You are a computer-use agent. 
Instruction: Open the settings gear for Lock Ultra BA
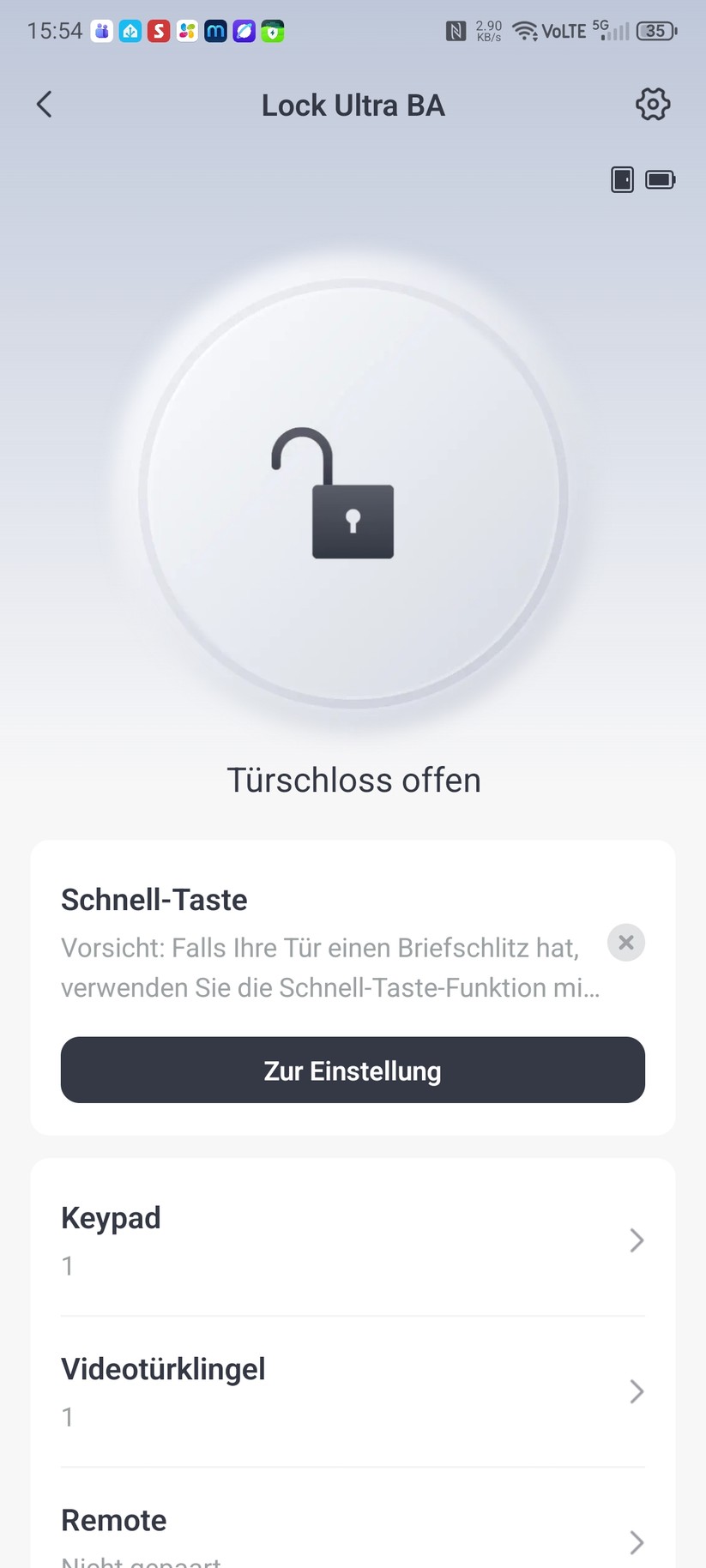point(652,104)
